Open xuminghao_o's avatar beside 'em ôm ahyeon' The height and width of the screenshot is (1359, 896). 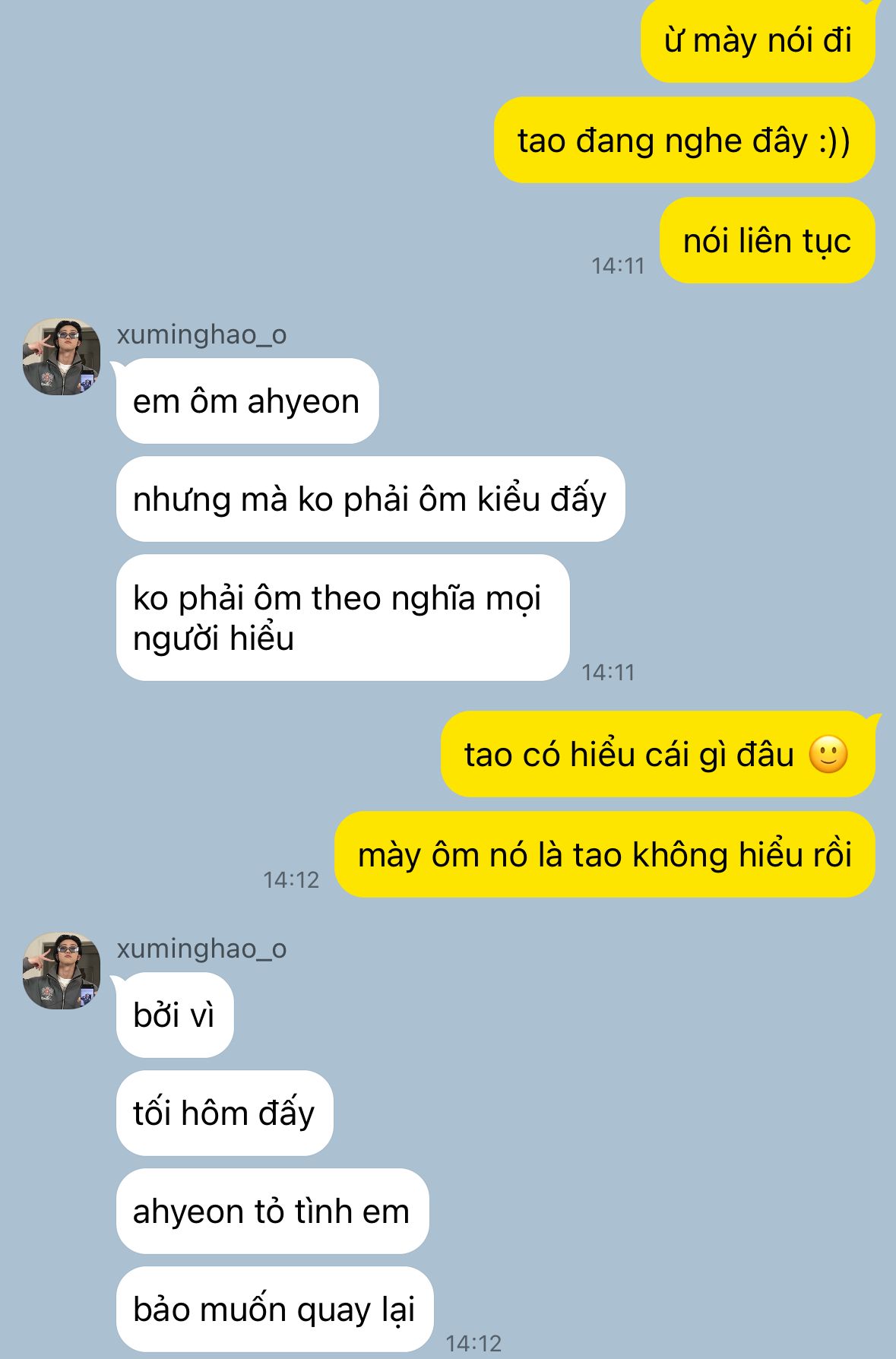pyautogui.click(x=62, y=356)
